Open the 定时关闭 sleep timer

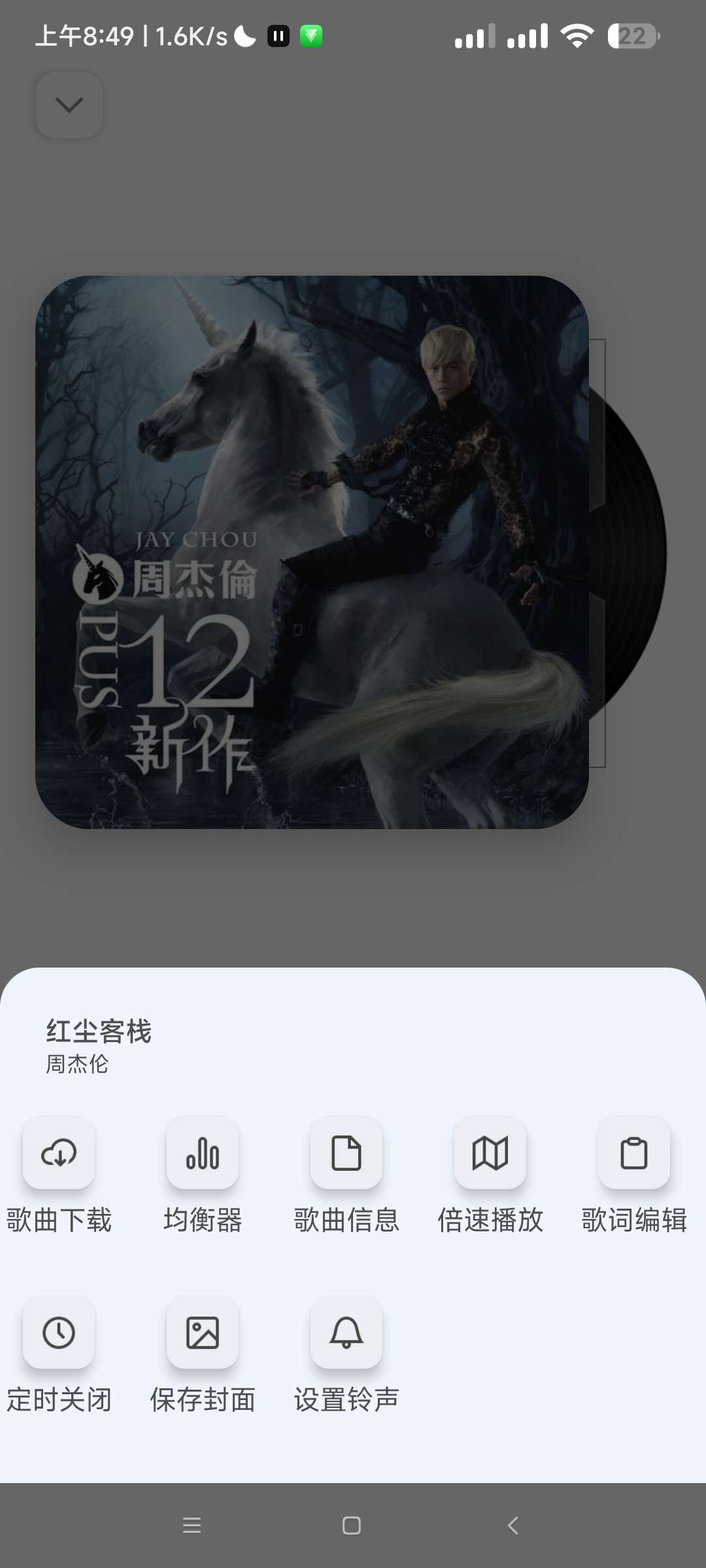pos(59,1333)
